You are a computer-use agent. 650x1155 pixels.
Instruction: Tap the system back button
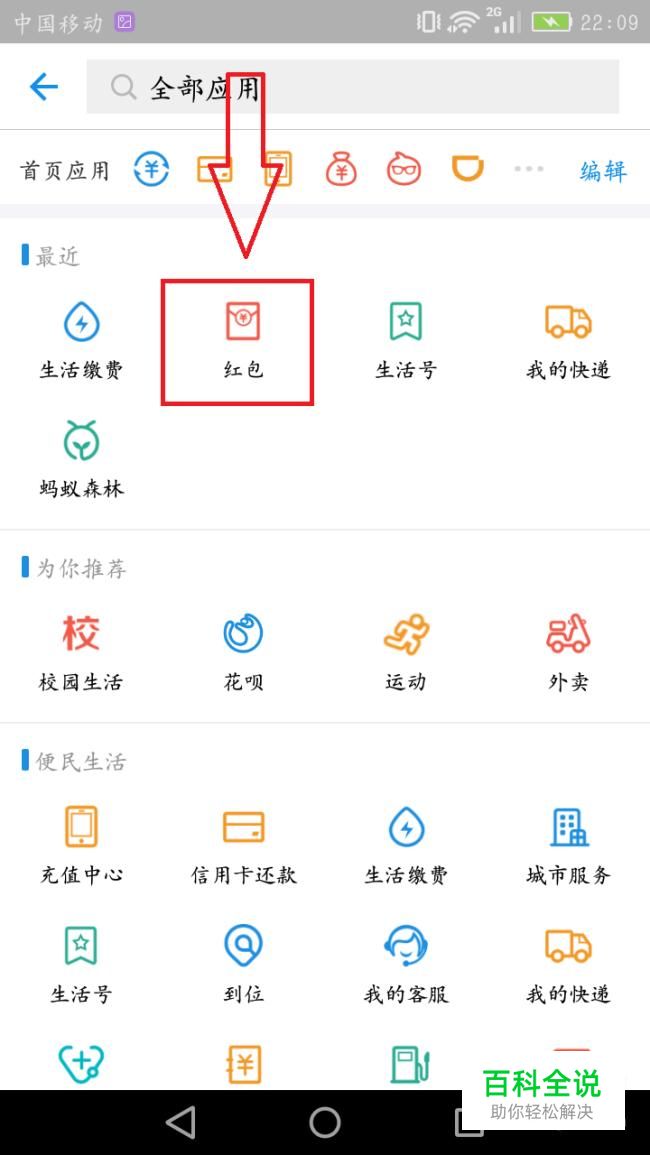coord(181,1122)
